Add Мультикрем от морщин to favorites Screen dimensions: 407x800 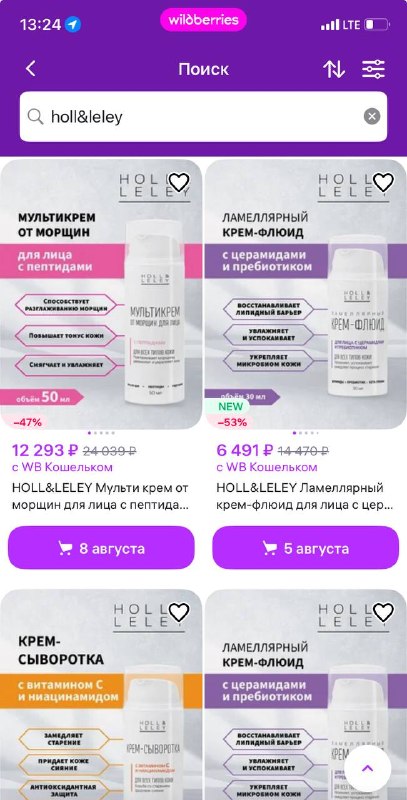(x=179, y=182)
